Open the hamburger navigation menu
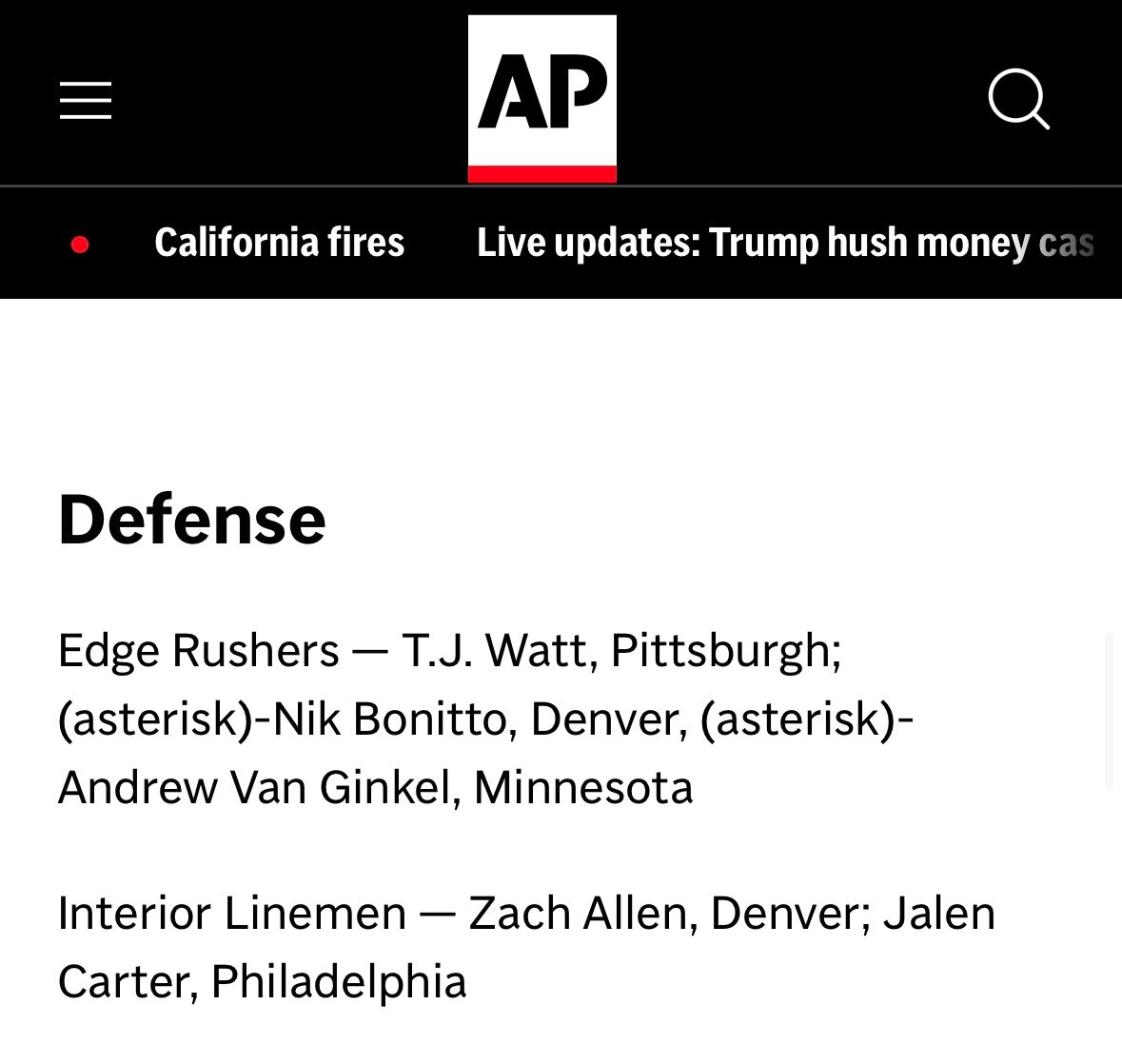This screenshot has width=1122, height=1064. [86, 100]
